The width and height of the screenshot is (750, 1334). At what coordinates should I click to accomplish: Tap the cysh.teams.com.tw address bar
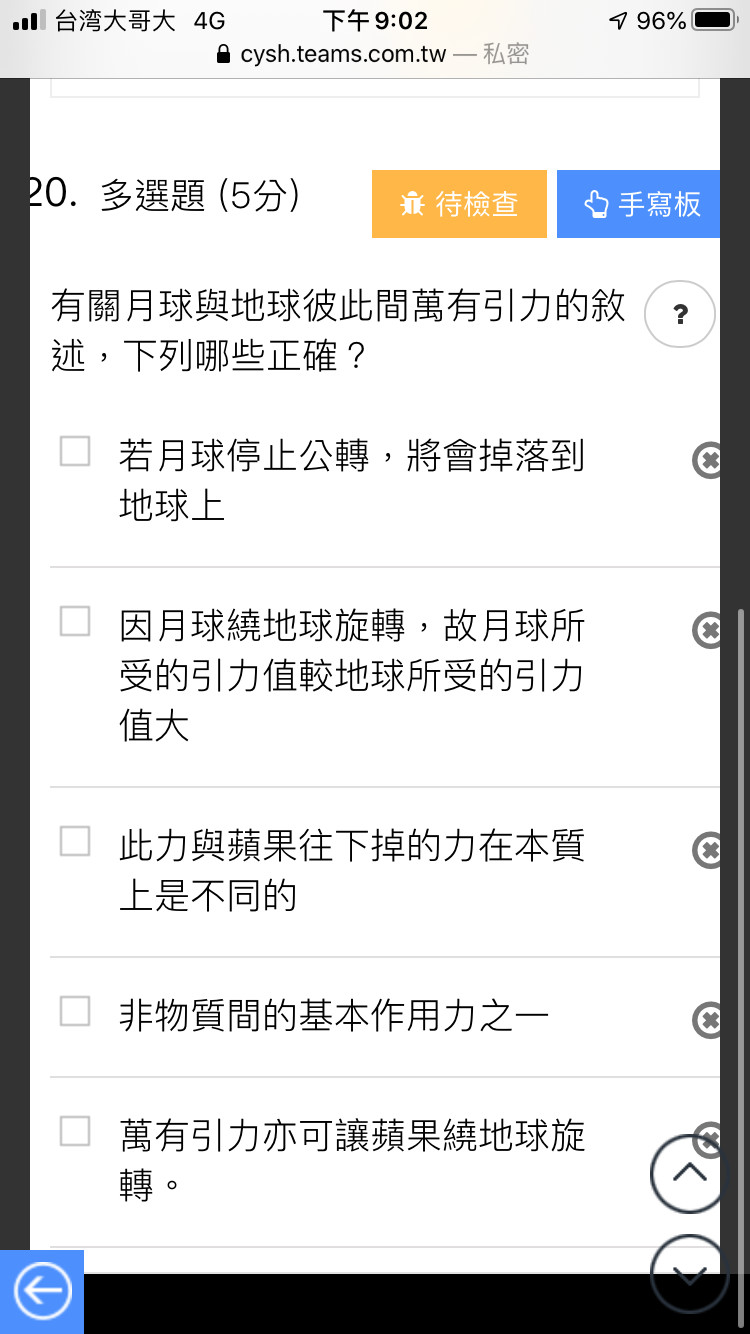point(375,54)
